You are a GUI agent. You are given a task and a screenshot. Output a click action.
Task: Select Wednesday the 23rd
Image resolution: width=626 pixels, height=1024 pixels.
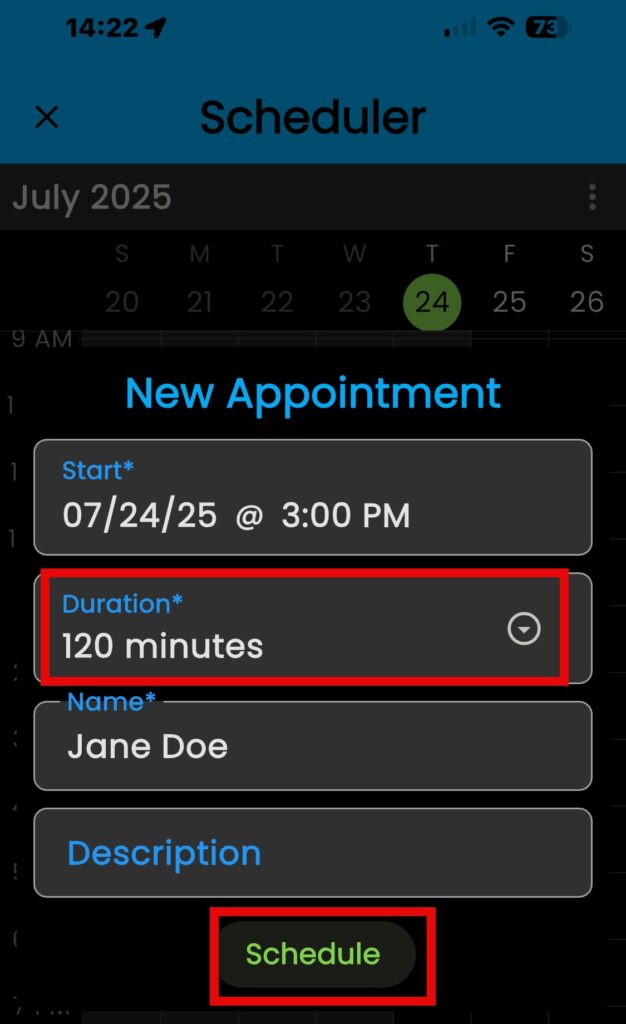pos(354,301)
